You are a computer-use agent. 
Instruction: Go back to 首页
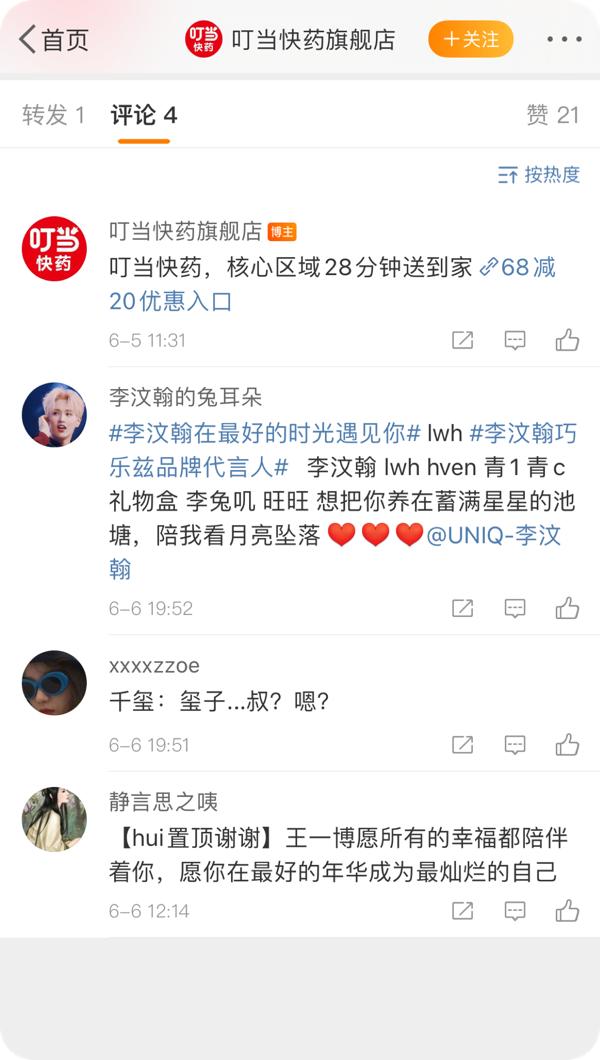click(x=54, y=40)
